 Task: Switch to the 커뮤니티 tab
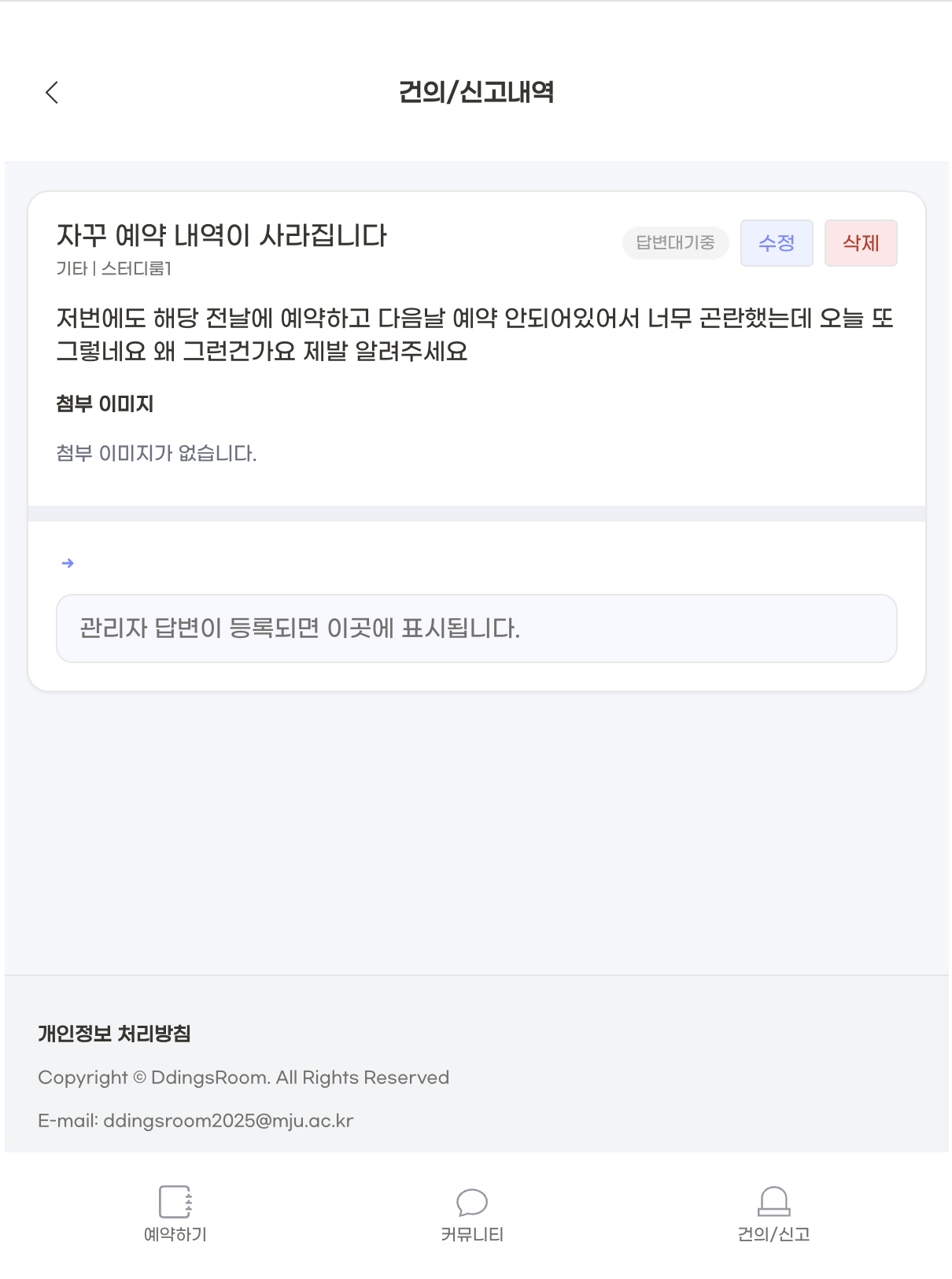(472, 1214)
